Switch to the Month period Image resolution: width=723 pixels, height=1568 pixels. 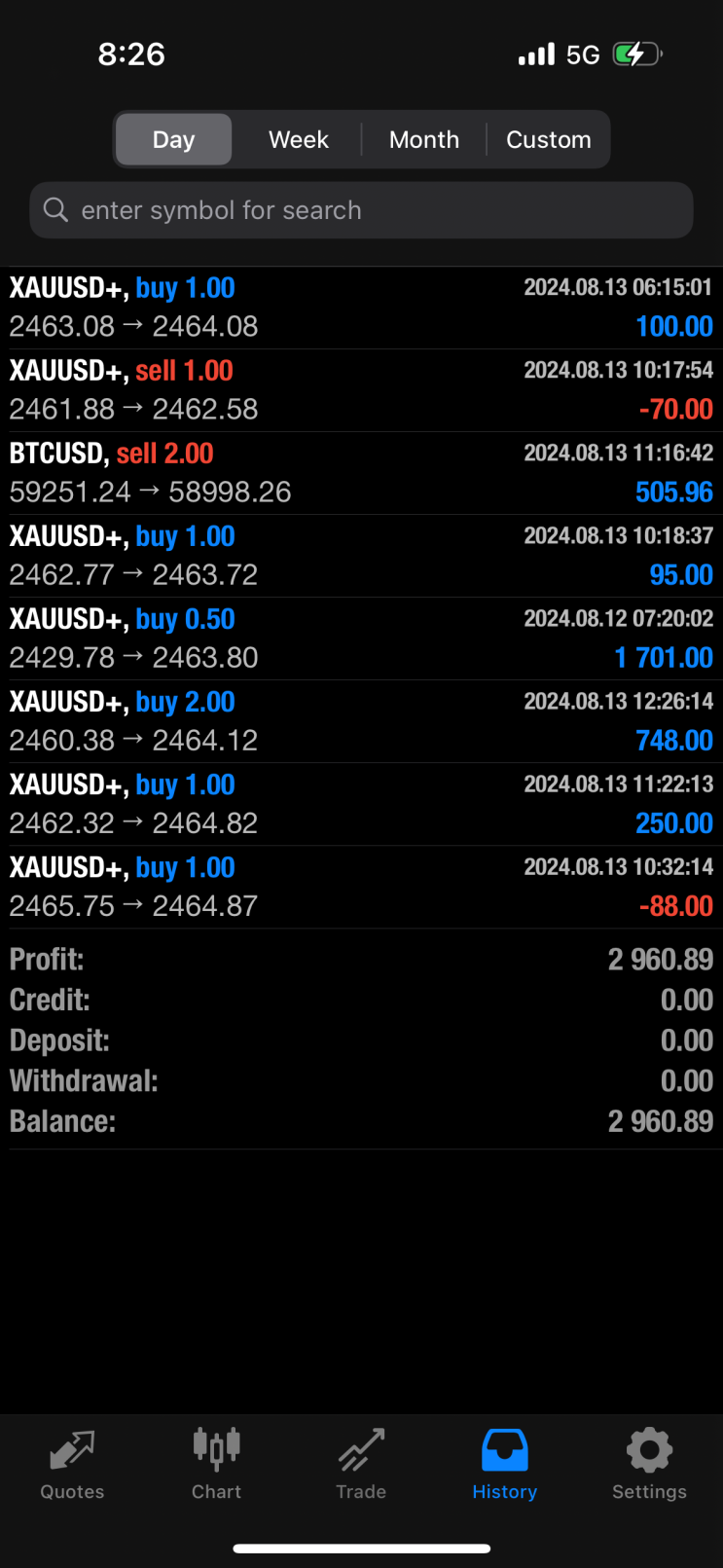point(424,139)
